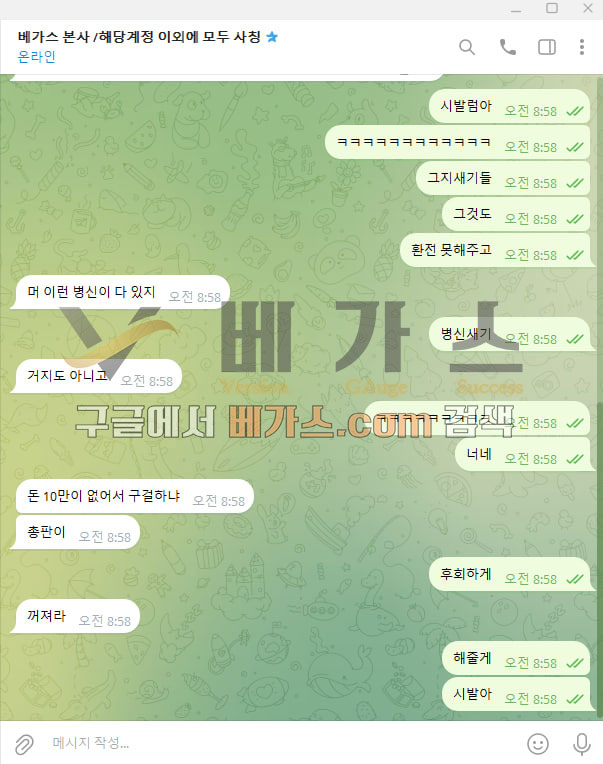Open the three-dot overflow menu
This screenshot has width=603, height=764.
click(x=582, y=47)
